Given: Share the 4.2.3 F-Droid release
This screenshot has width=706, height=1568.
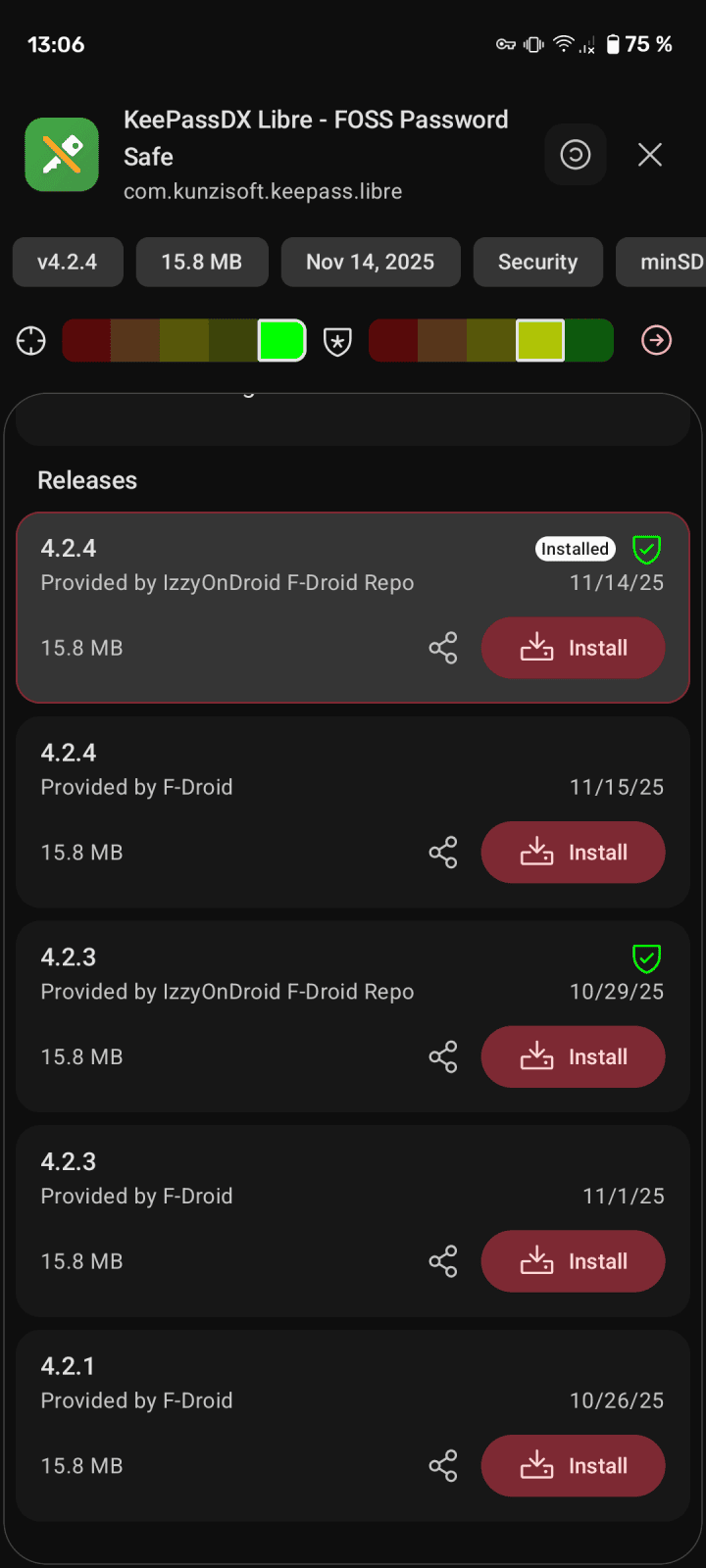Looking at the screenshot, I should 443,1261.
